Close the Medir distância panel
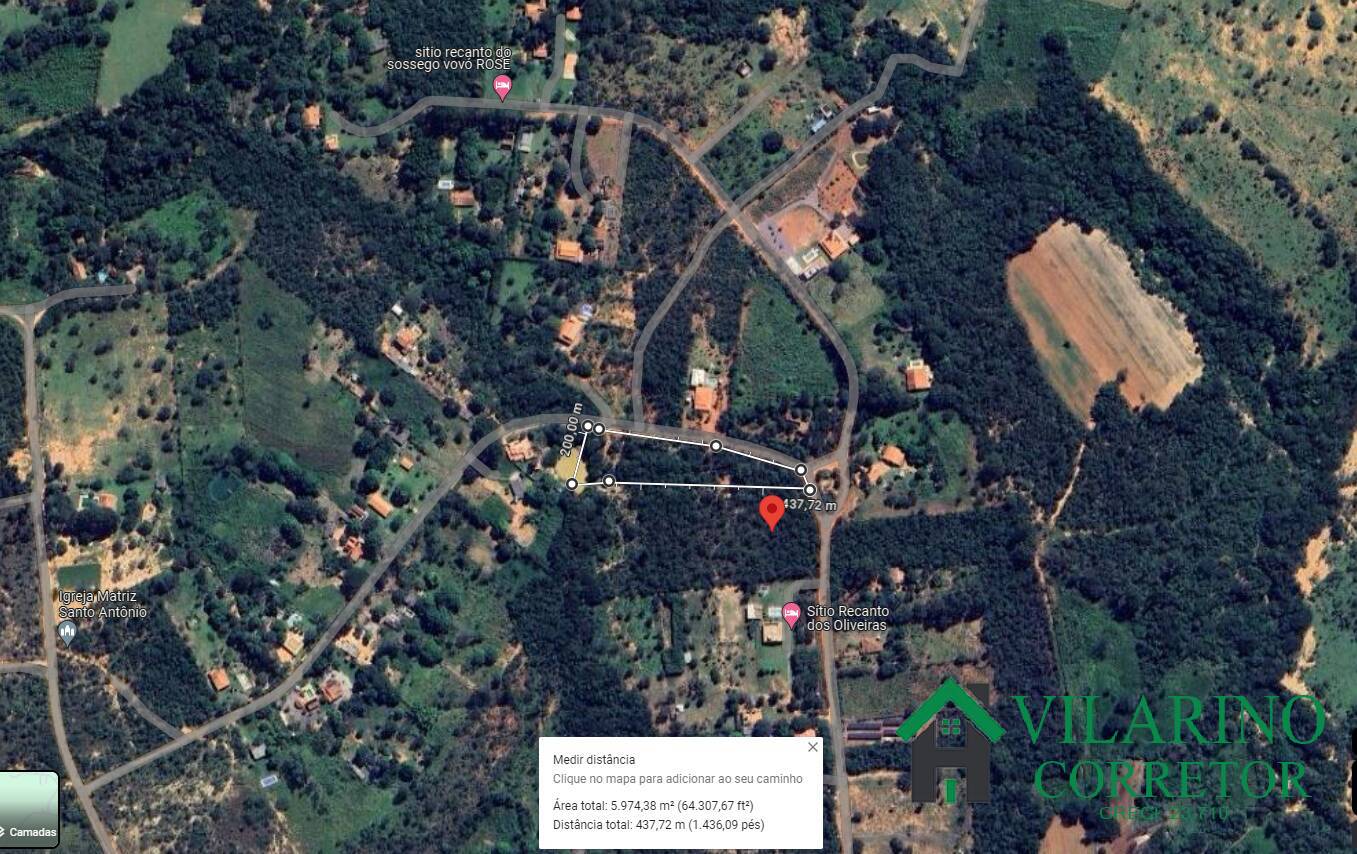 pyautogui.click(x=812, y=747)
